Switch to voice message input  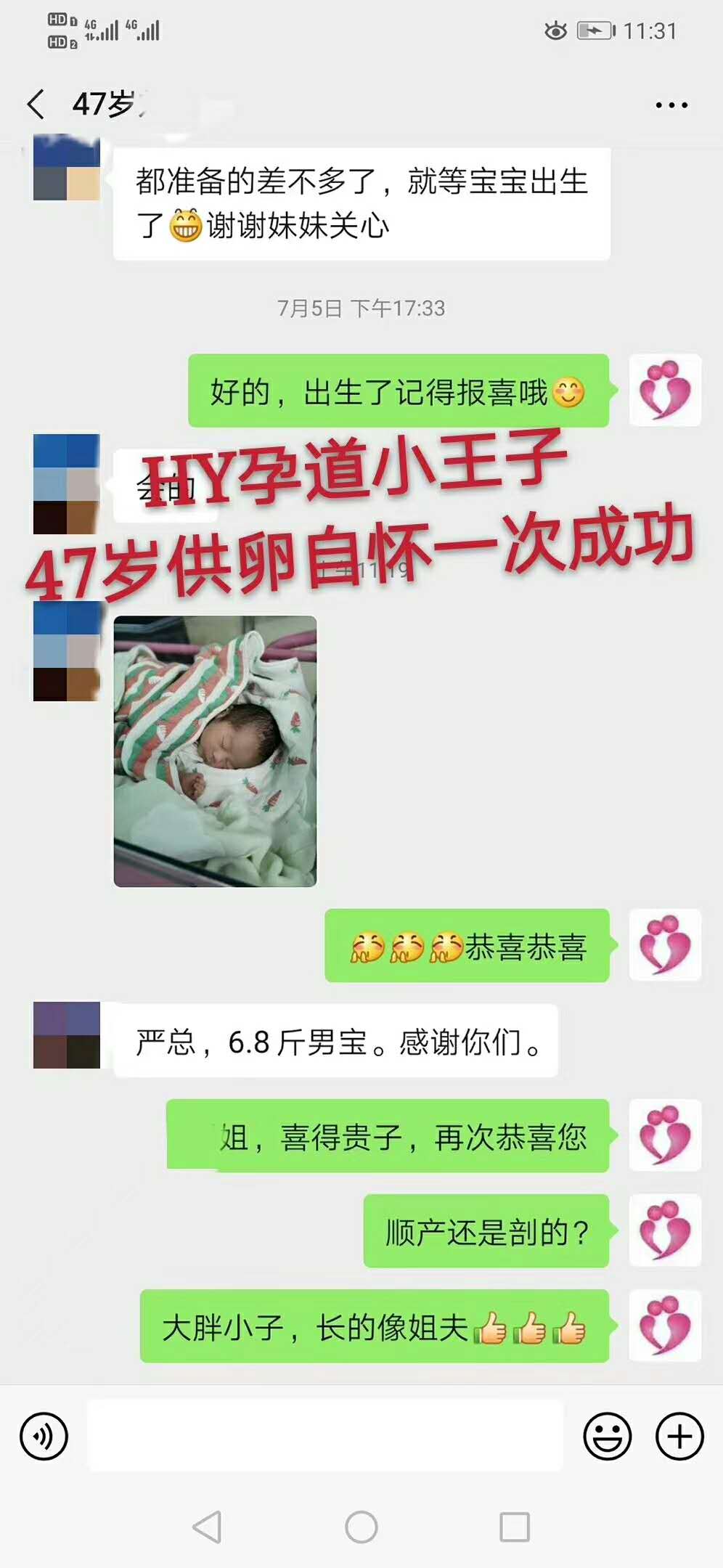(44, 1436)
